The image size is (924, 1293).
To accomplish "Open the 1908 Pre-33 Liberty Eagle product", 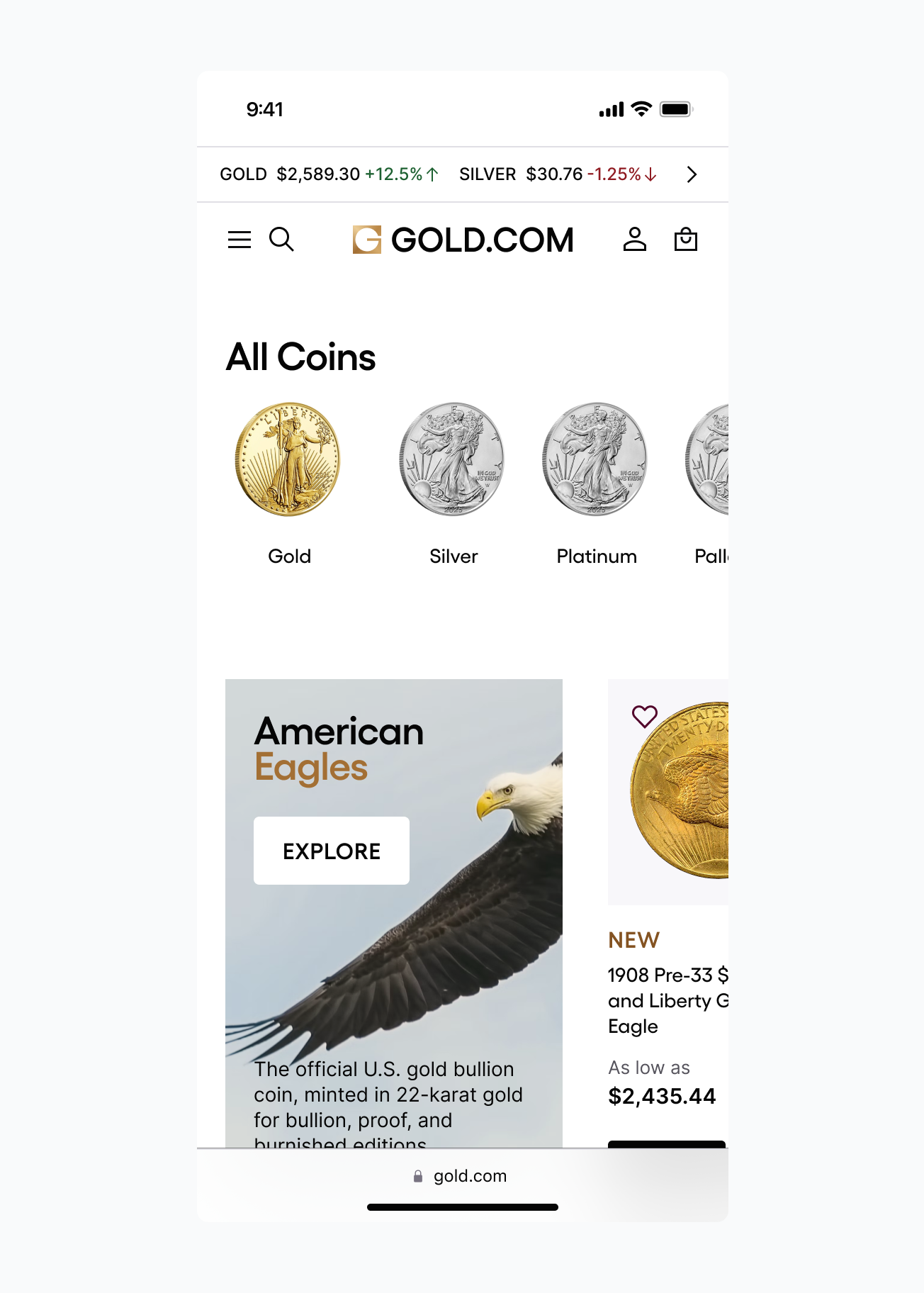I will pyautogui.click(x=667, y=1000).
